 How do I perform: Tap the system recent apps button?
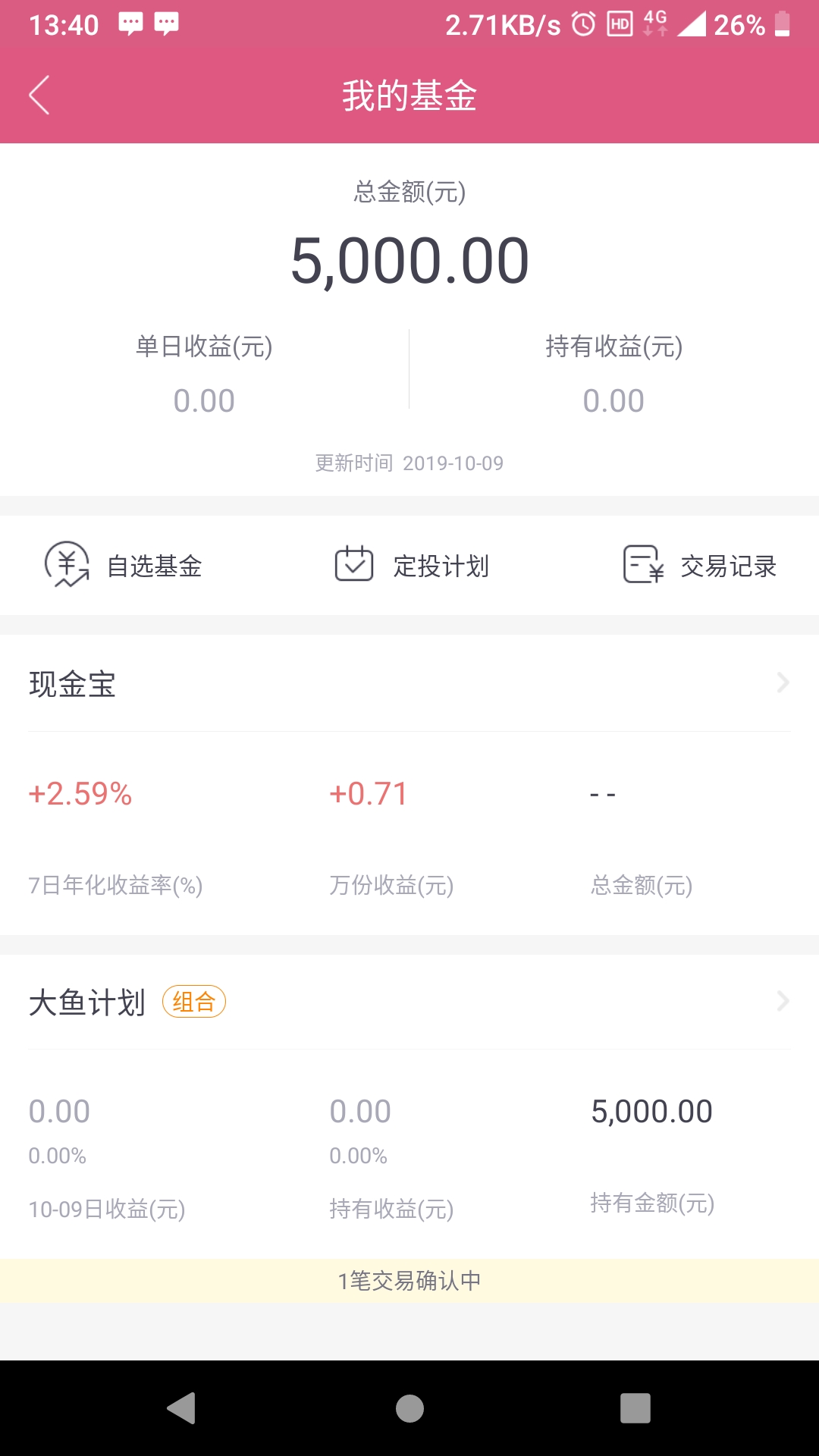click(635, 1408)
